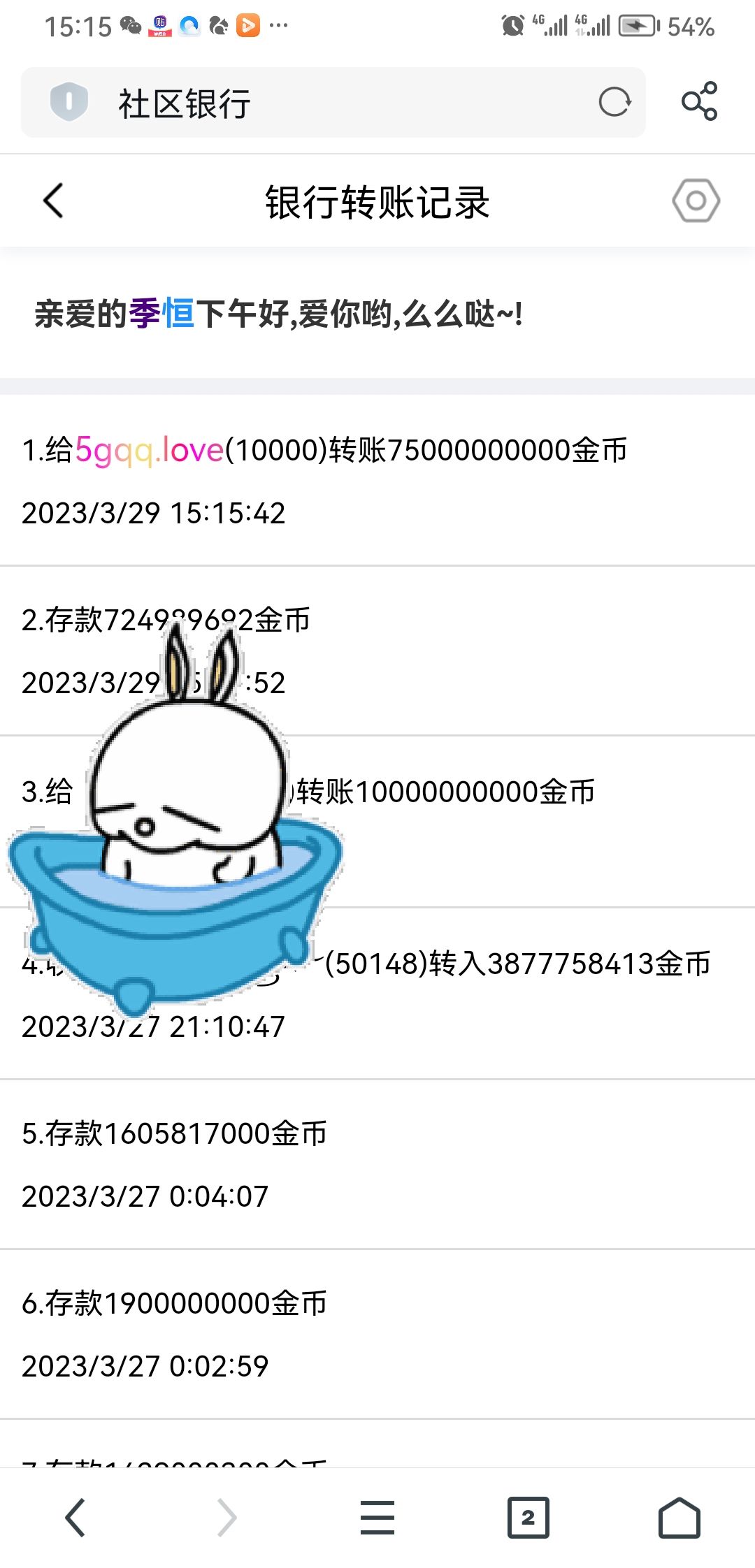The image size is (755, 1568).
Task: Tap the 社区银行 address bar
Action: click(336, 103)
